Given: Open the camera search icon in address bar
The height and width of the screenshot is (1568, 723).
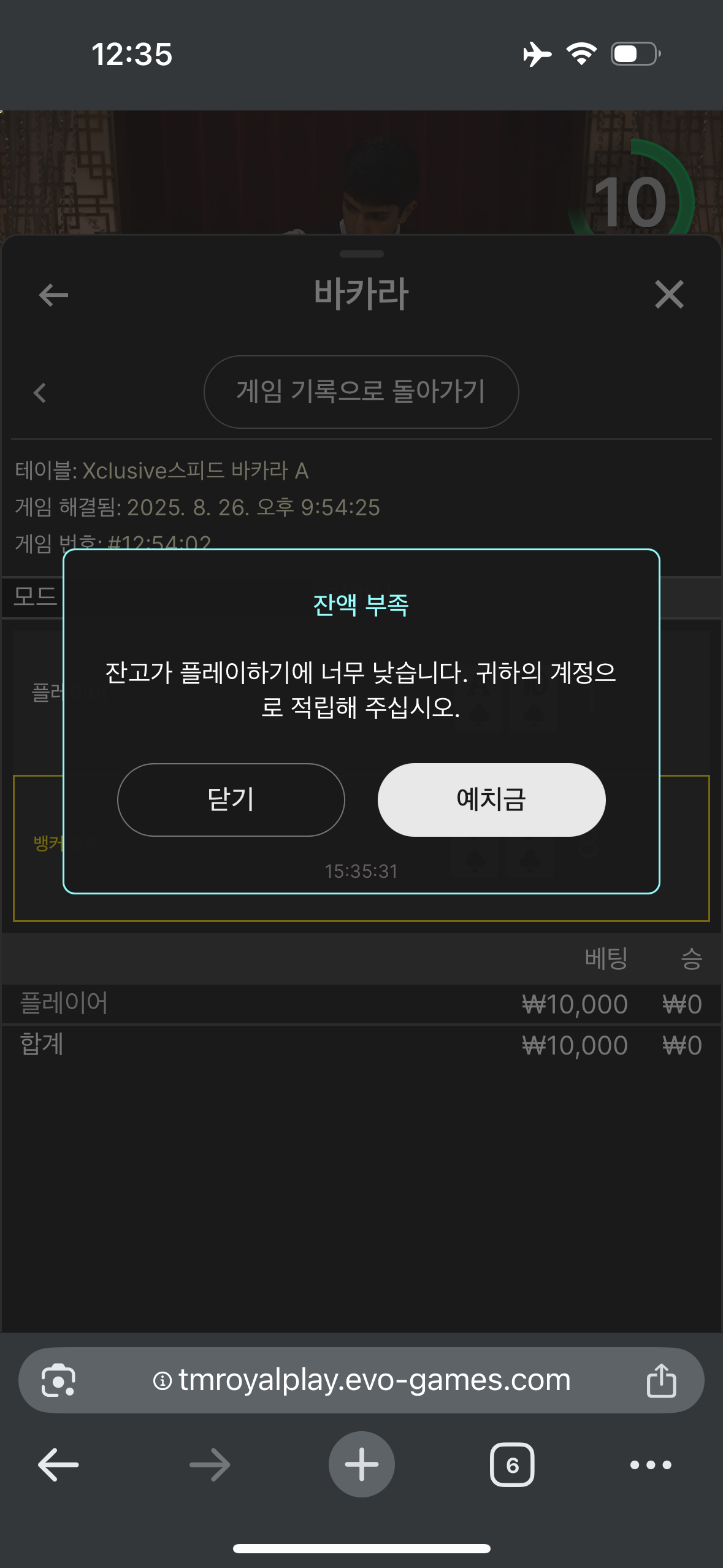Looking at the screenshot, I should click(x=58, y=1380).
